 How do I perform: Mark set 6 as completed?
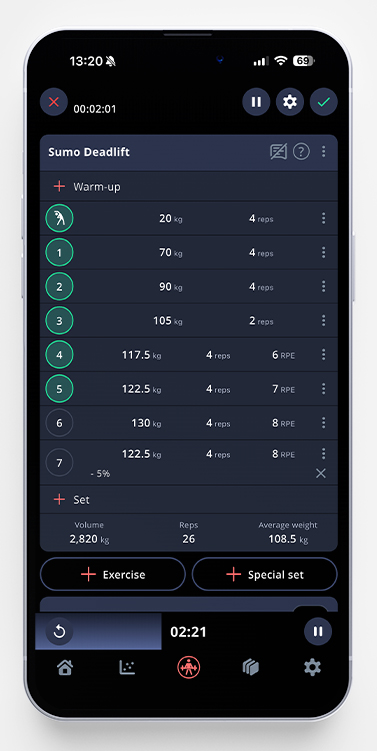click(59, 423)
